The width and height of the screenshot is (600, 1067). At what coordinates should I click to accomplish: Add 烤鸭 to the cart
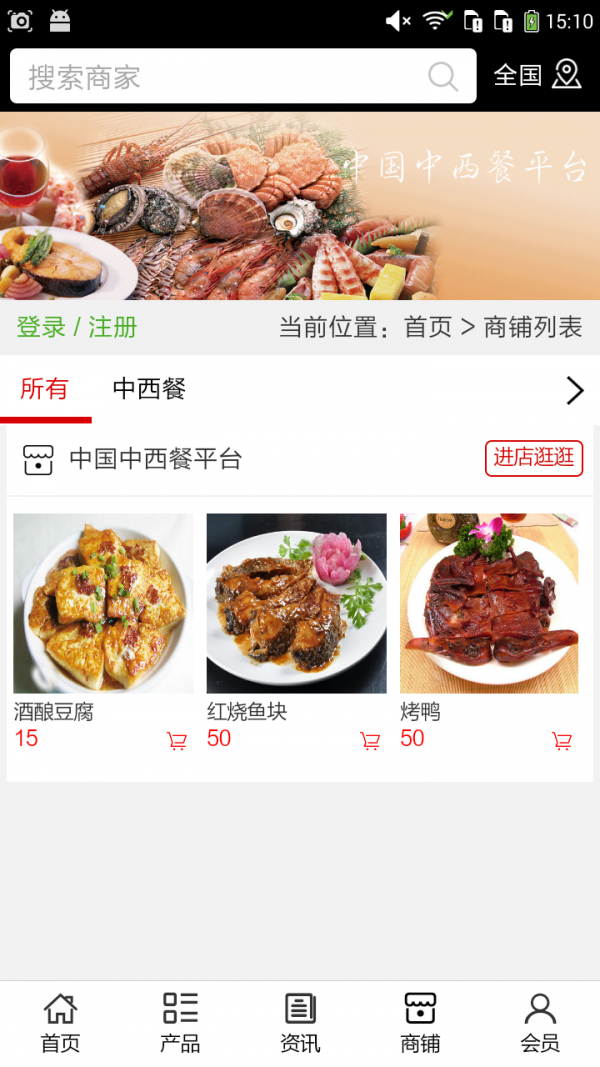tap(562, 741)
